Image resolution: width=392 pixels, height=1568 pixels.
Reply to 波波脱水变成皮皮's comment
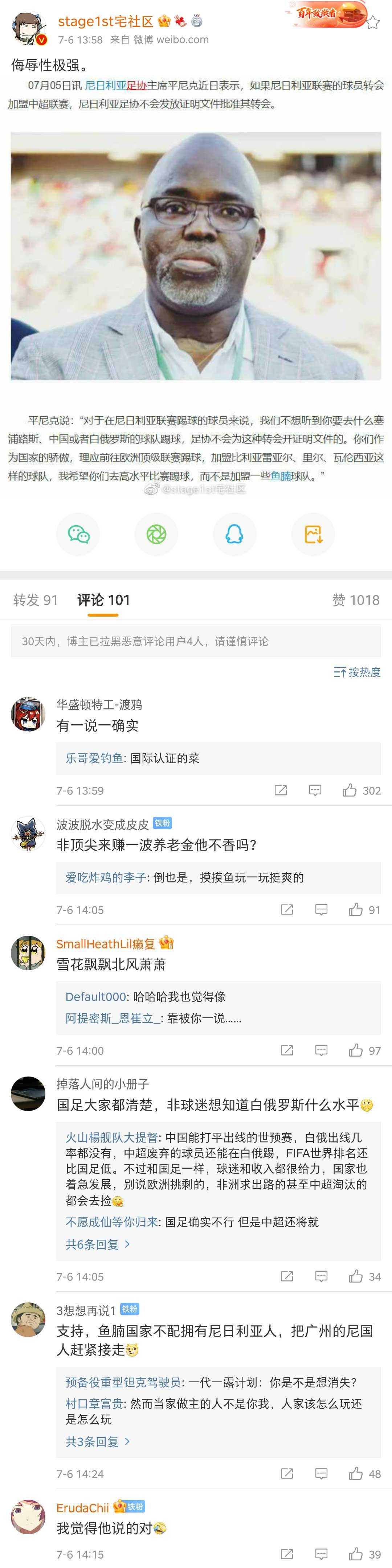321,910
